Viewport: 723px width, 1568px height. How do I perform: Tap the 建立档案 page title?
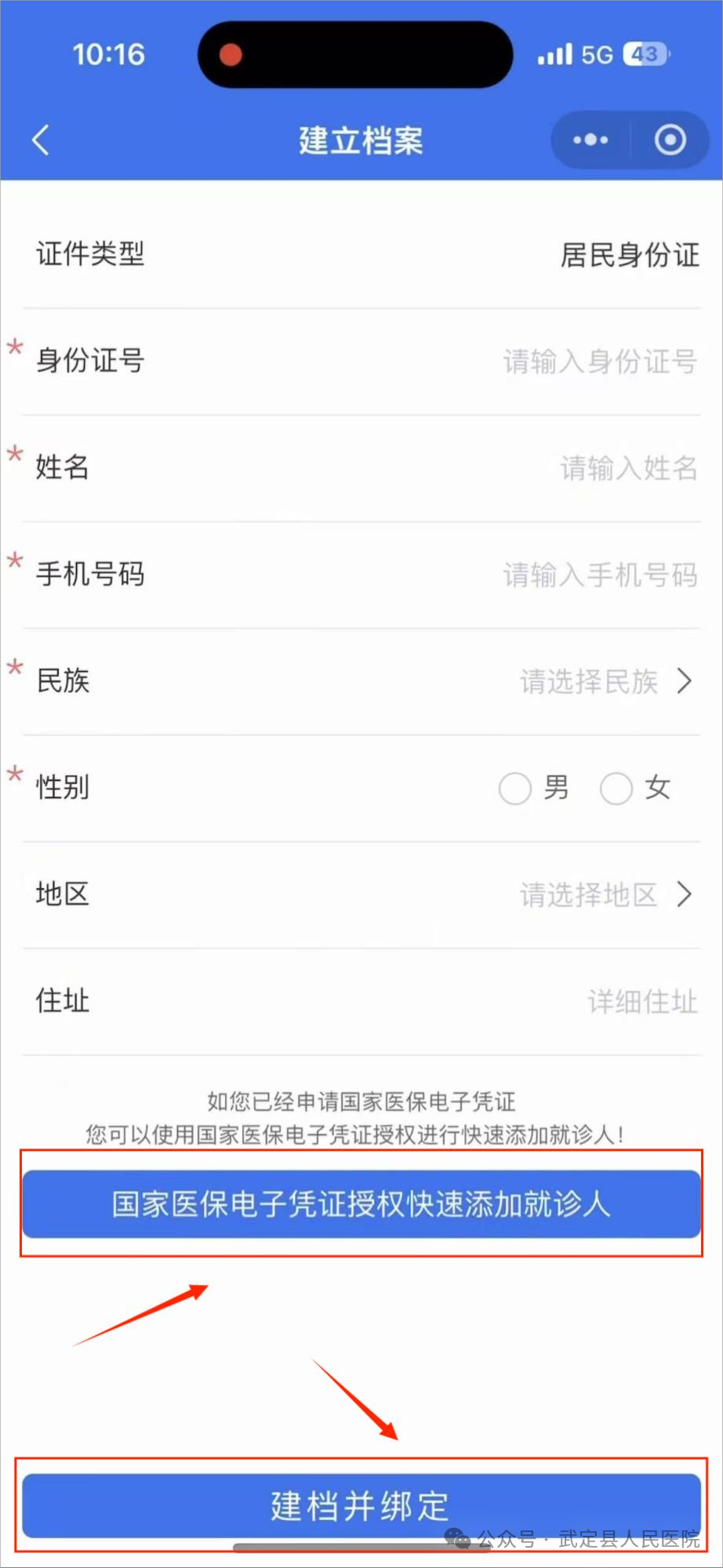coord(359,140)
